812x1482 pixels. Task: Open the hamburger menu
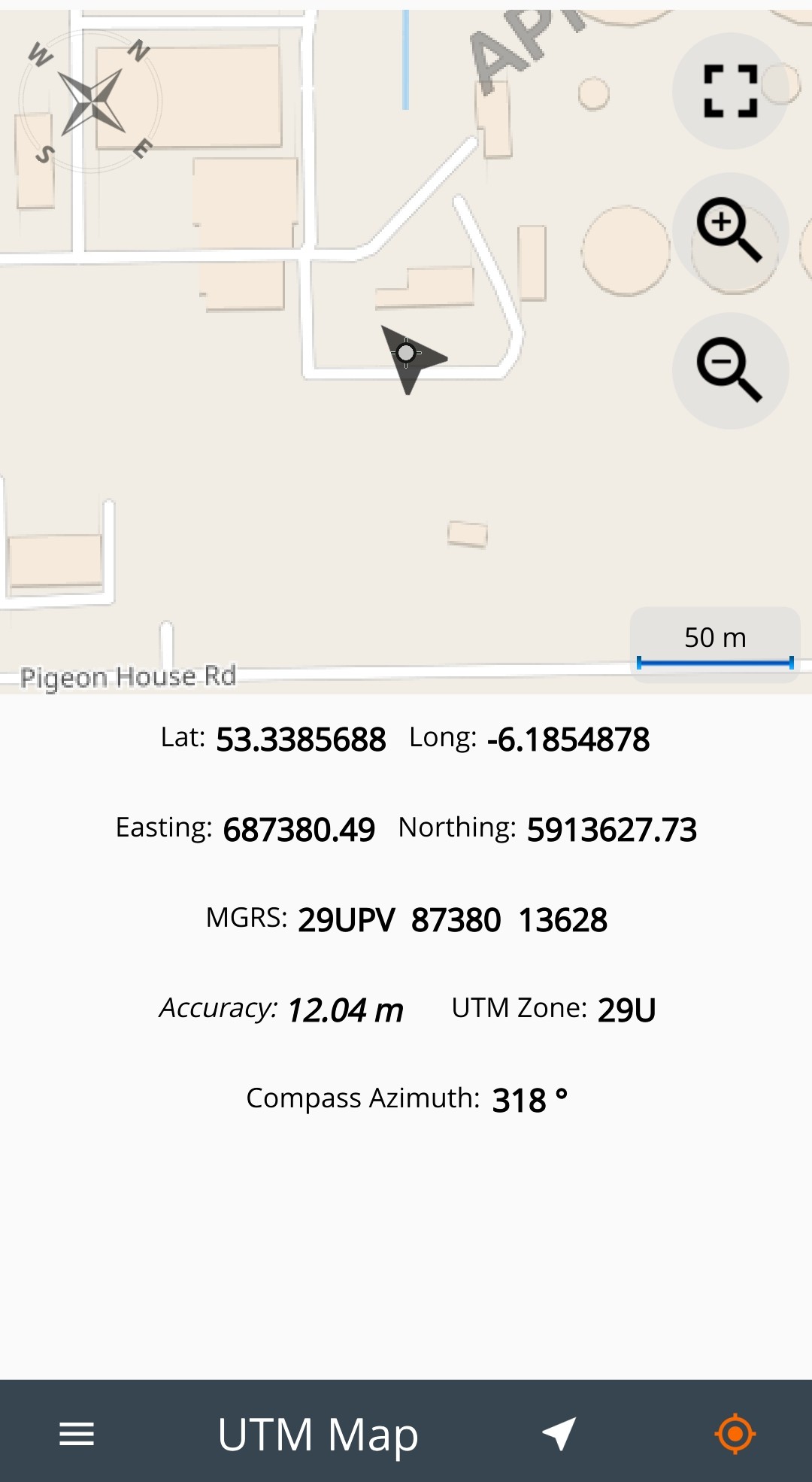point(77,1434)
